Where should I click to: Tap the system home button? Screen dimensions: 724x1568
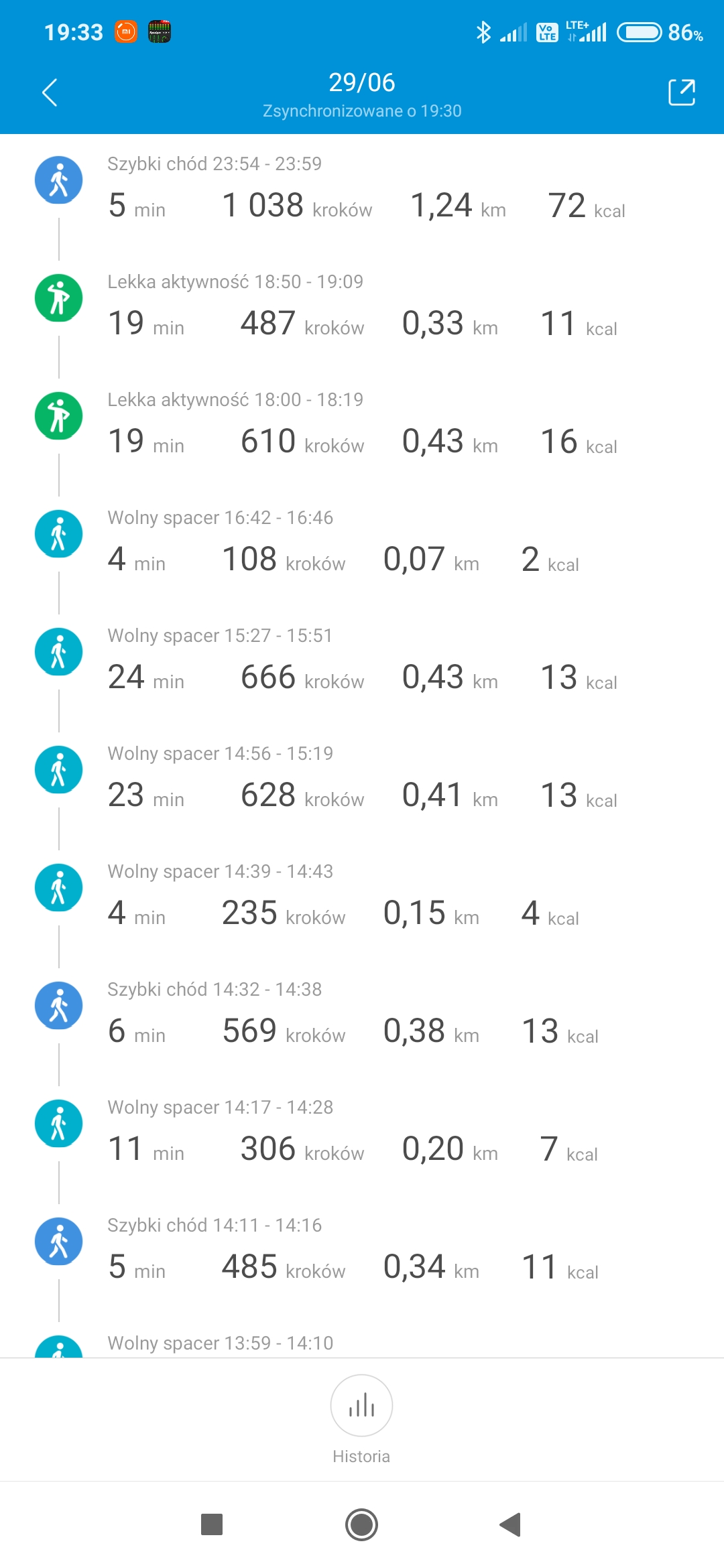click(362, 1524)
